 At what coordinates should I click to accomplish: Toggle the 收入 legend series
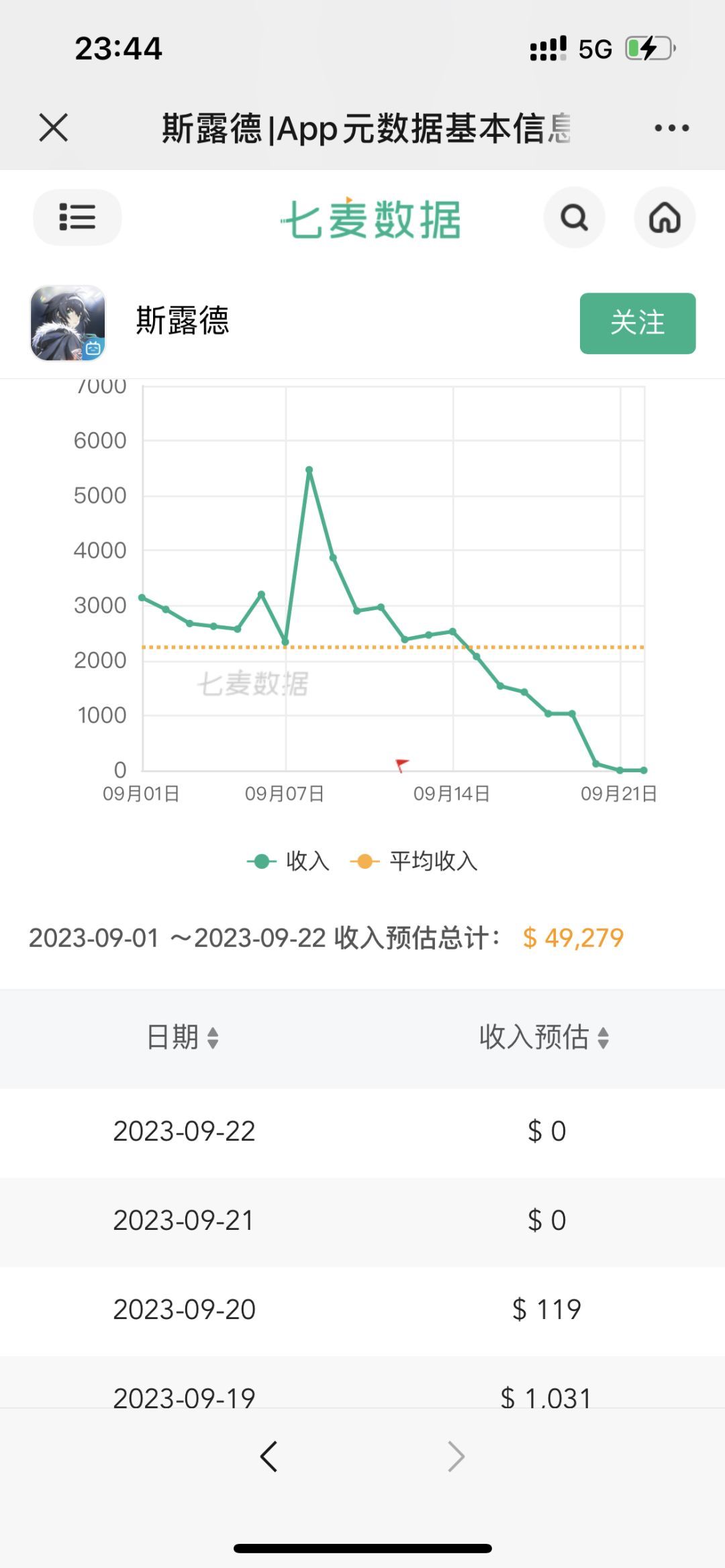[289, 861]
